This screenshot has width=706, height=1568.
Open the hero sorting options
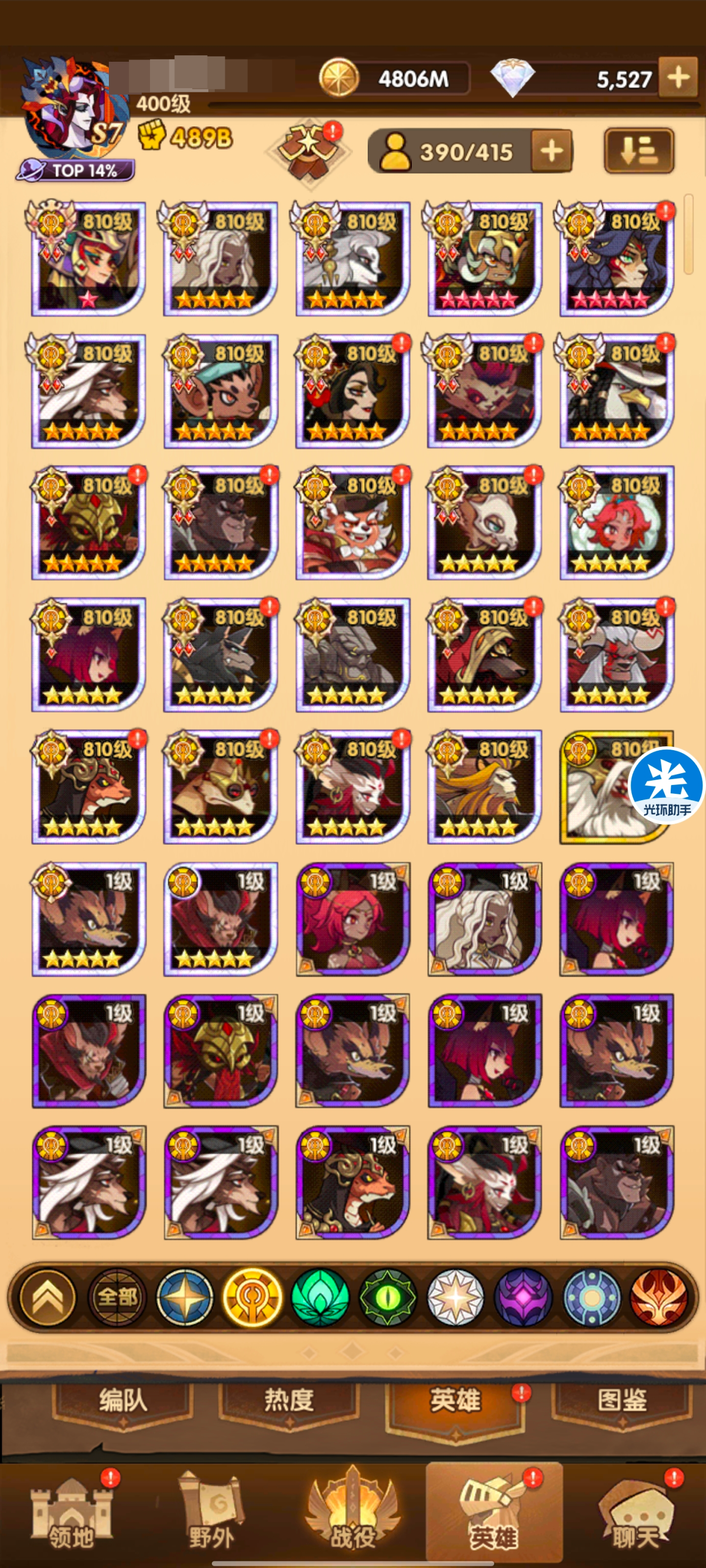point(638,151)
